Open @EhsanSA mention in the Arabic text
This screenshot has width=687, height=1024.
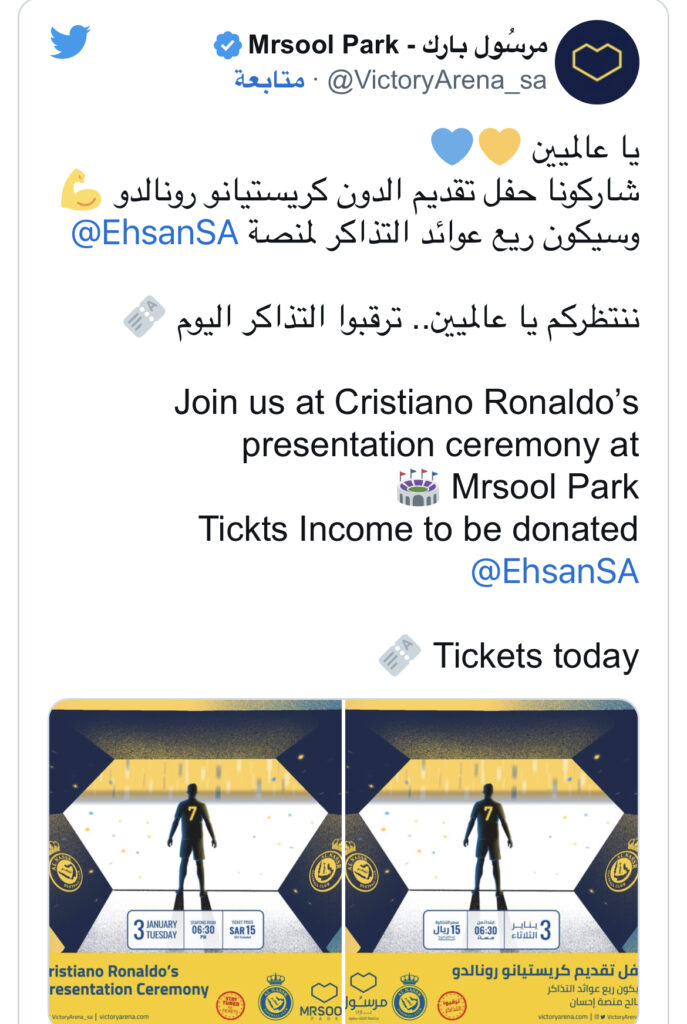pyautogui.click(x=155, y=233)
